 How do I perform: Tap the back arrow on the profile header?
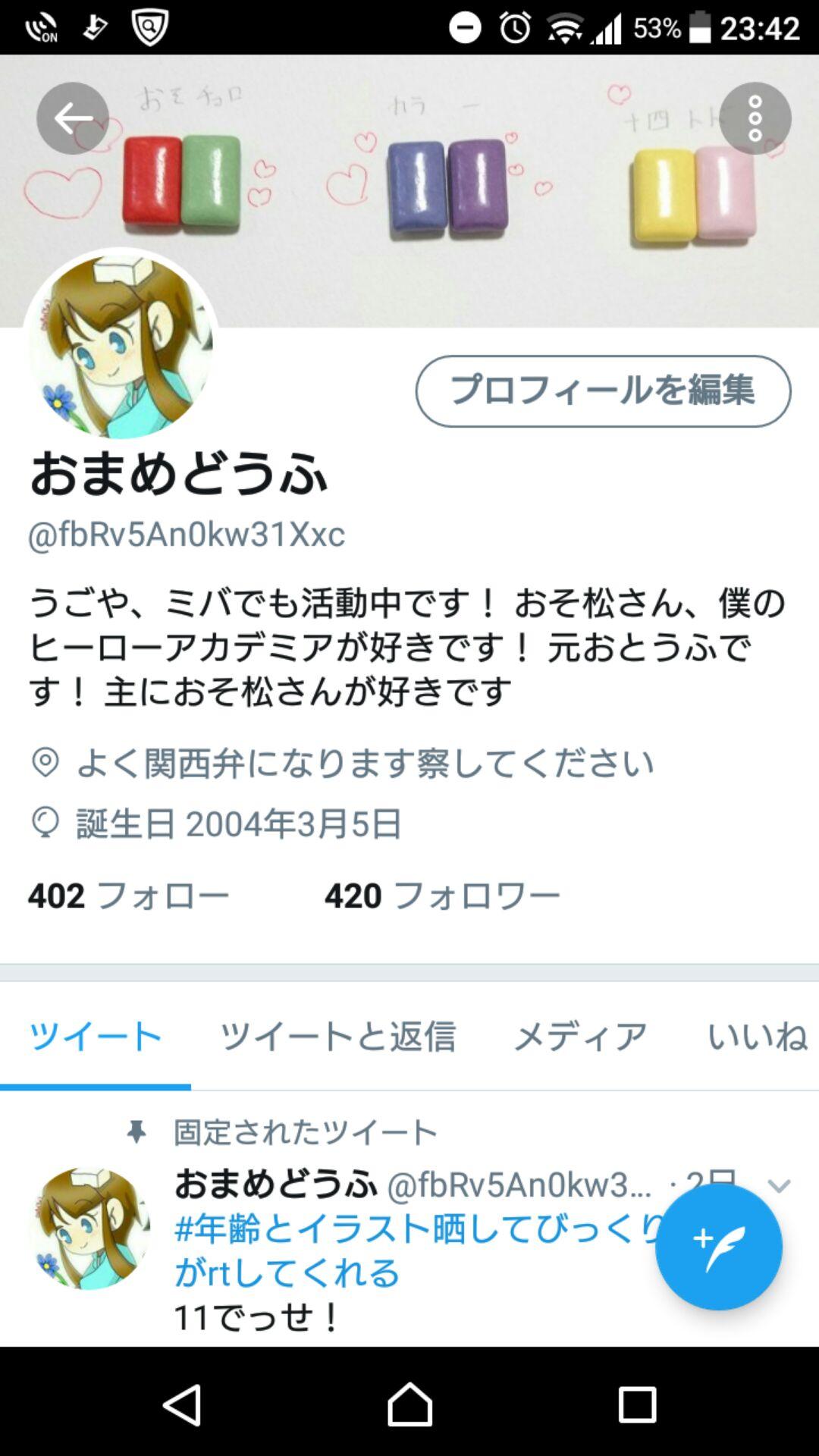(73, 118)
